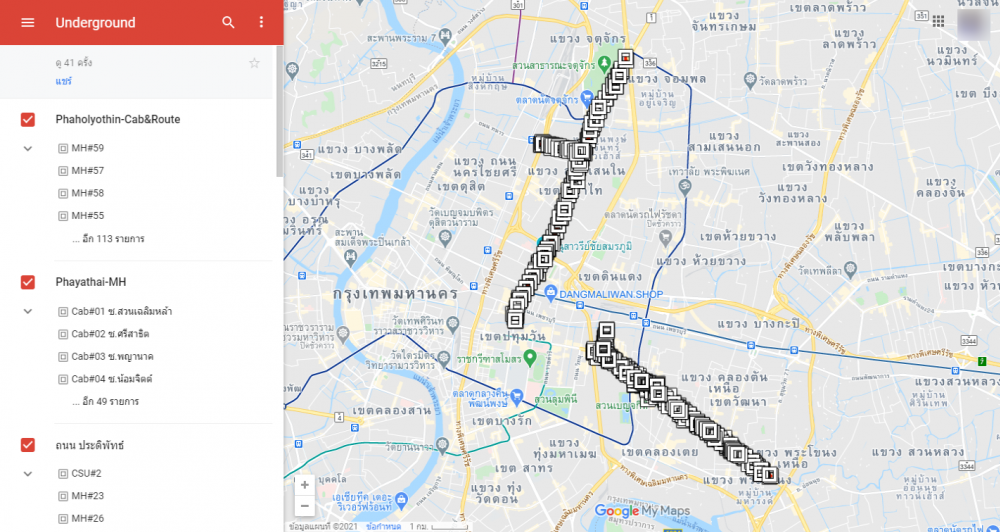Open the Google apps grid
This screenshot has height=532, width=1000.
tap(938, 21)
